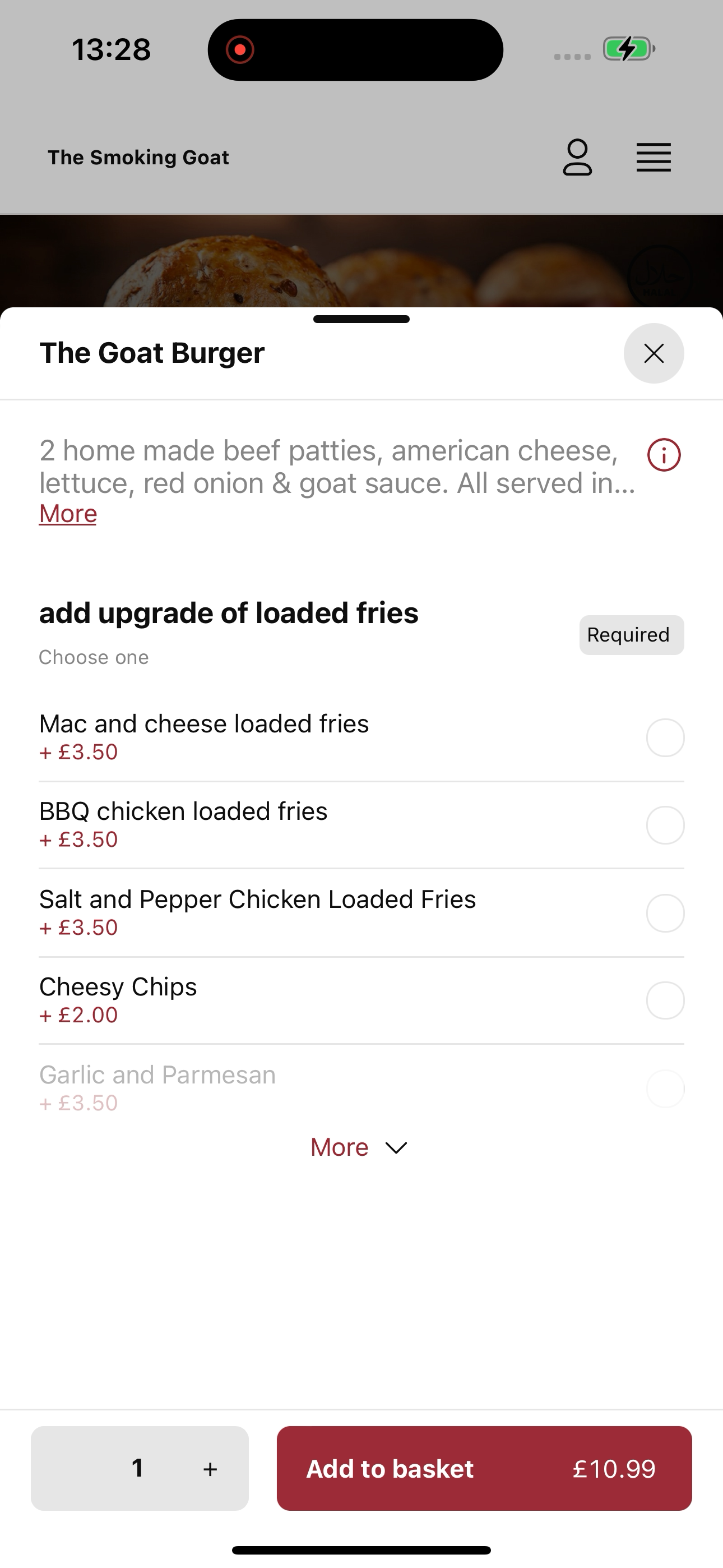Add to basket for £10.99
This screenshot has width=723, height=1568.
coord(484,1468)
